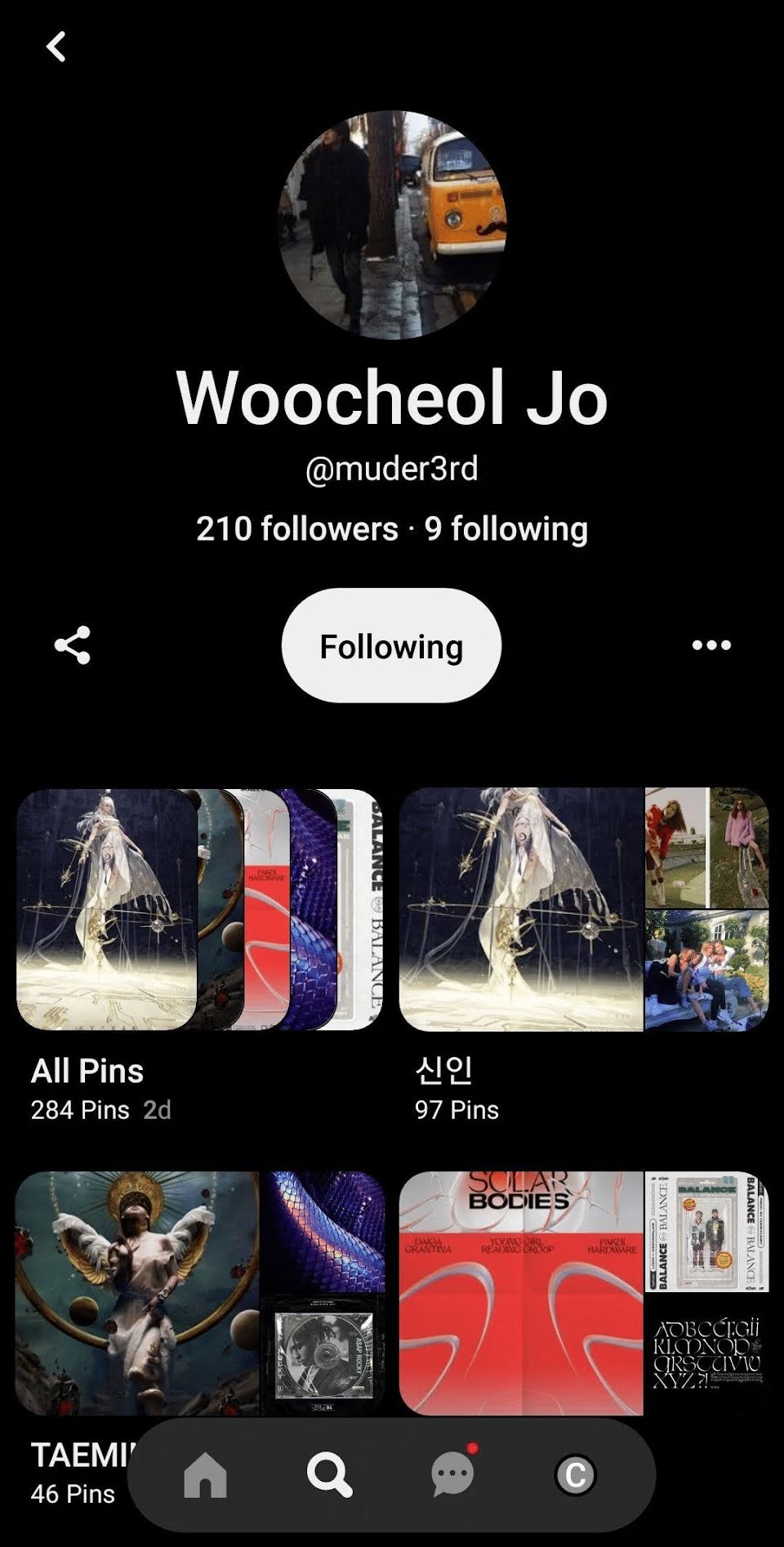Switch to the Home tab
This screenshot has height=1547, width=784.
click(x=205, y=1475)
